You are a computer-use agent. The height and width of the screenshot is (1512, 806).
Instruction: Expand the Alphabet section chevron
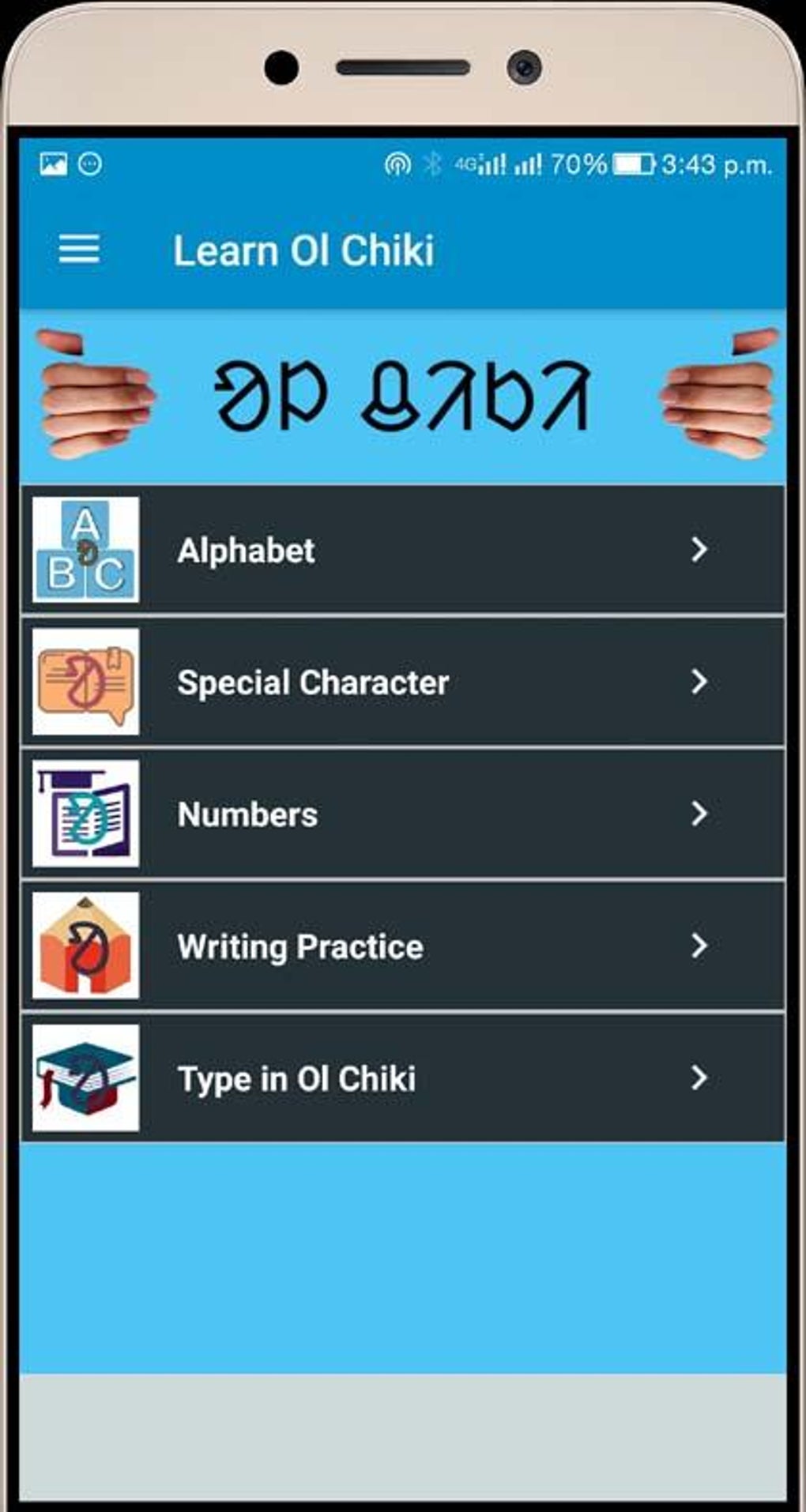(x=699, y=551)
